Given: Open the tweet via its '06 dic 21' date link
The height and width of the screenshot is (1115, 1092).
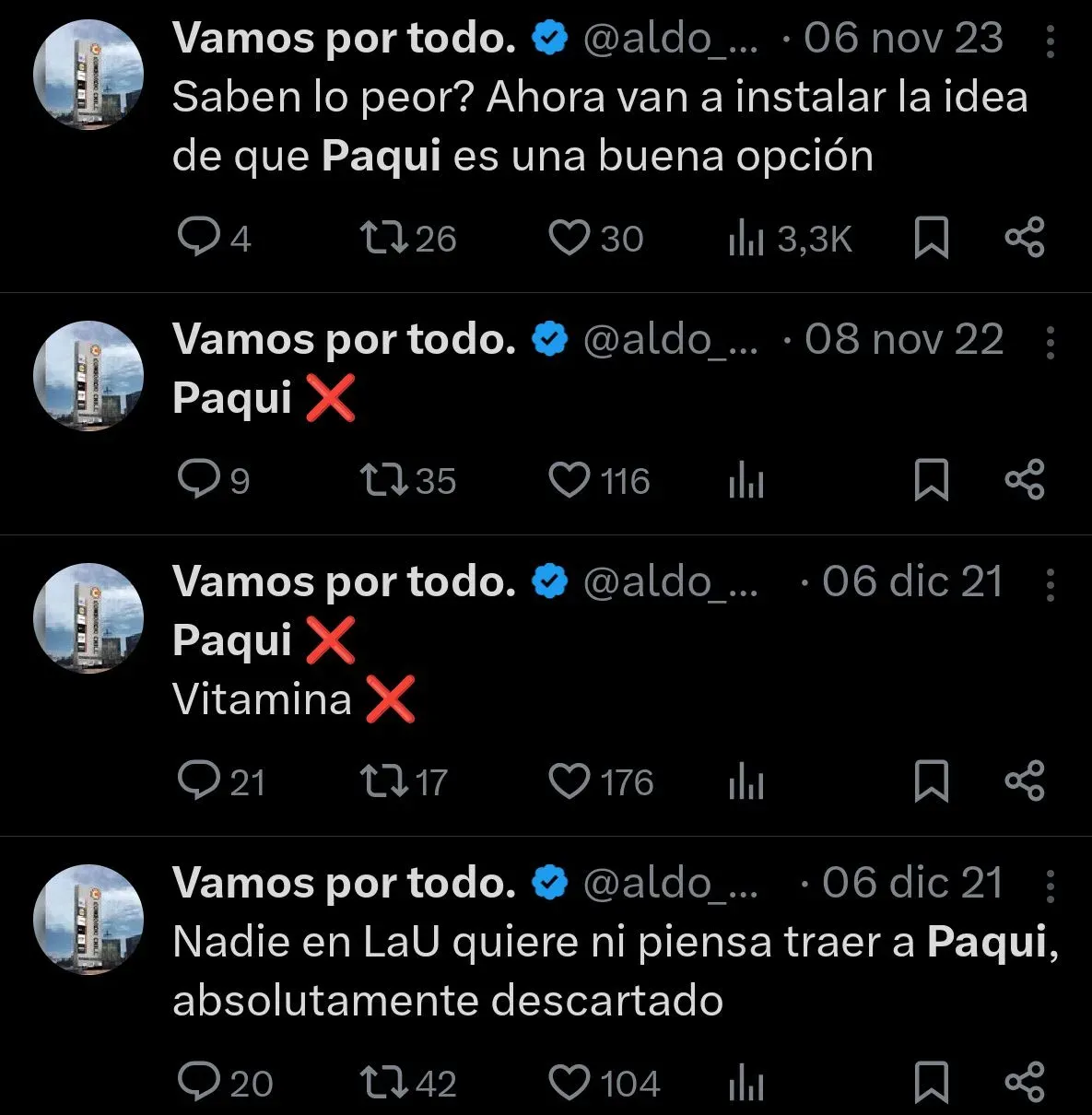Looking at the screenshot, I should (x=912, y=581).
